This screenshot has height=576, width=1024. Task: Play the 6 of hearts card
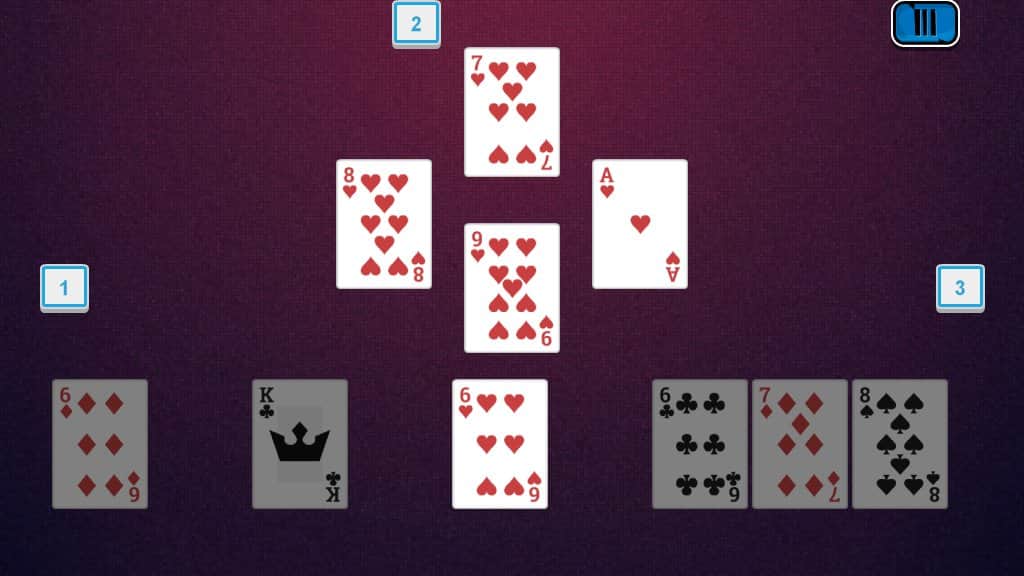pos(500,444)
